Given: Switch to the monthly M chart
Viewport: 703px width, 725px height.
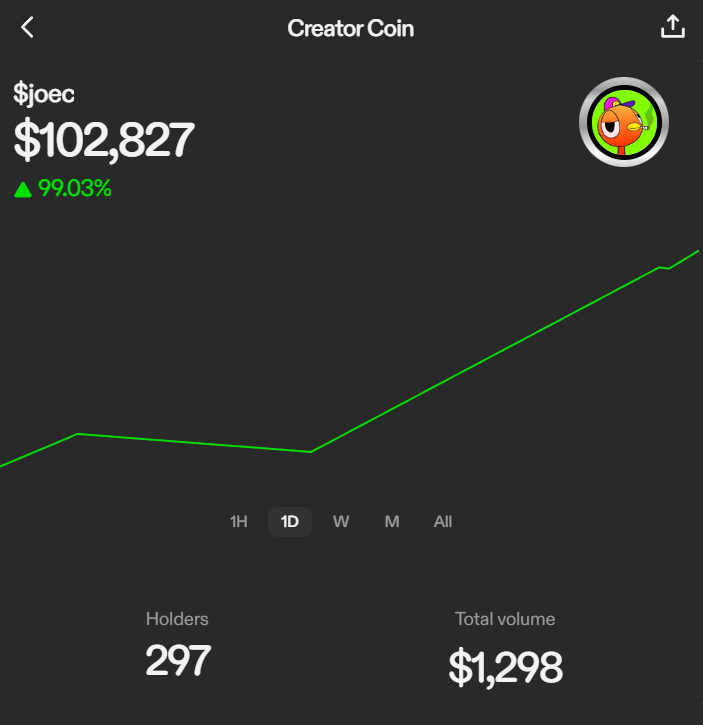Looking at the screenshot, I should [x=392, y=521].
